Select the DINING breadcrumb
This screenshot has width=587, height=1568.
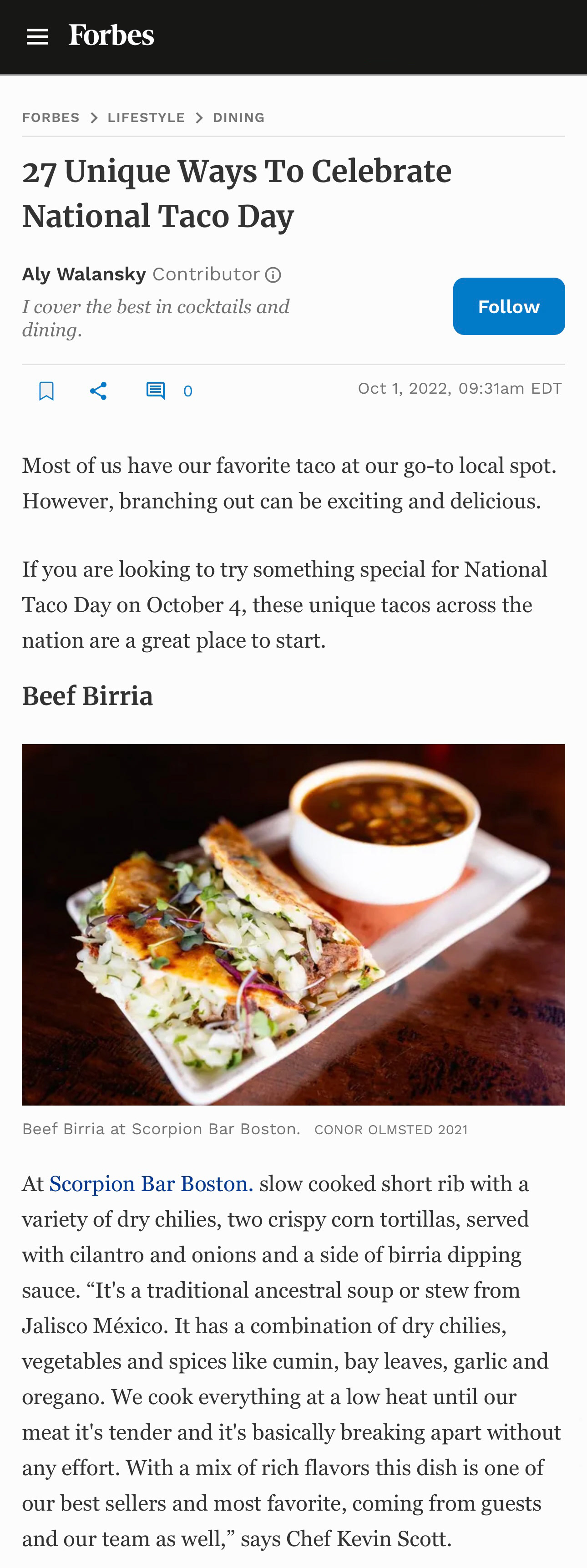coord(238,117)
